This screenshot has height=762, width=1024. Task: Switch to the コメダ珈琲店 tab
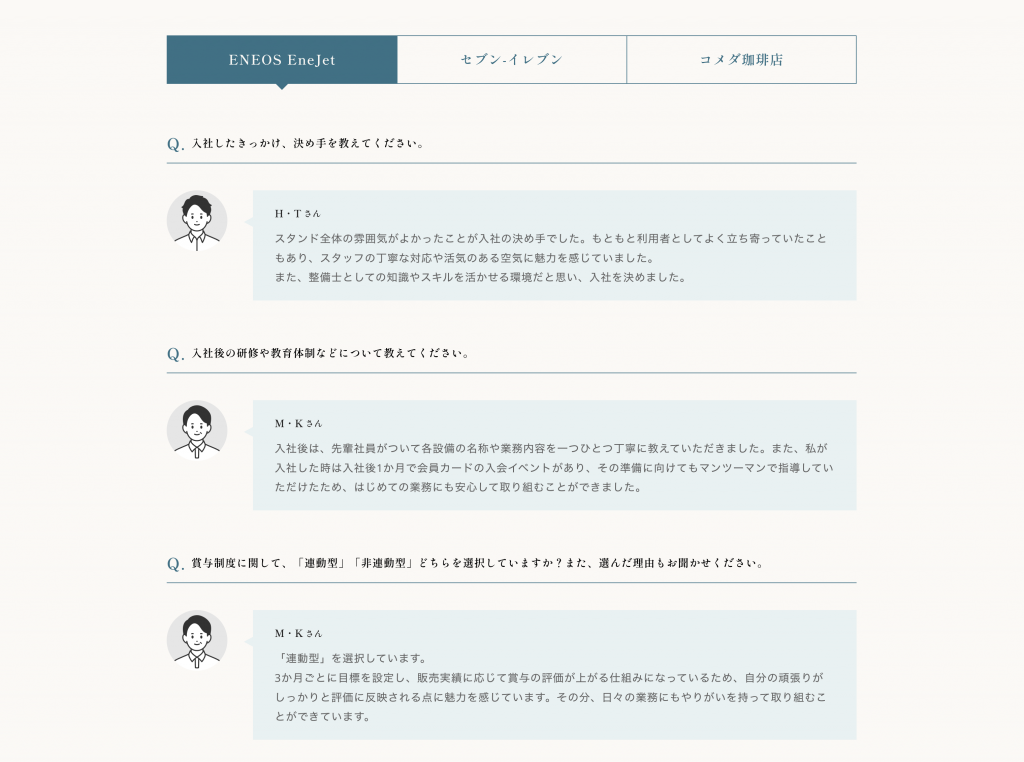click(741, 59)
